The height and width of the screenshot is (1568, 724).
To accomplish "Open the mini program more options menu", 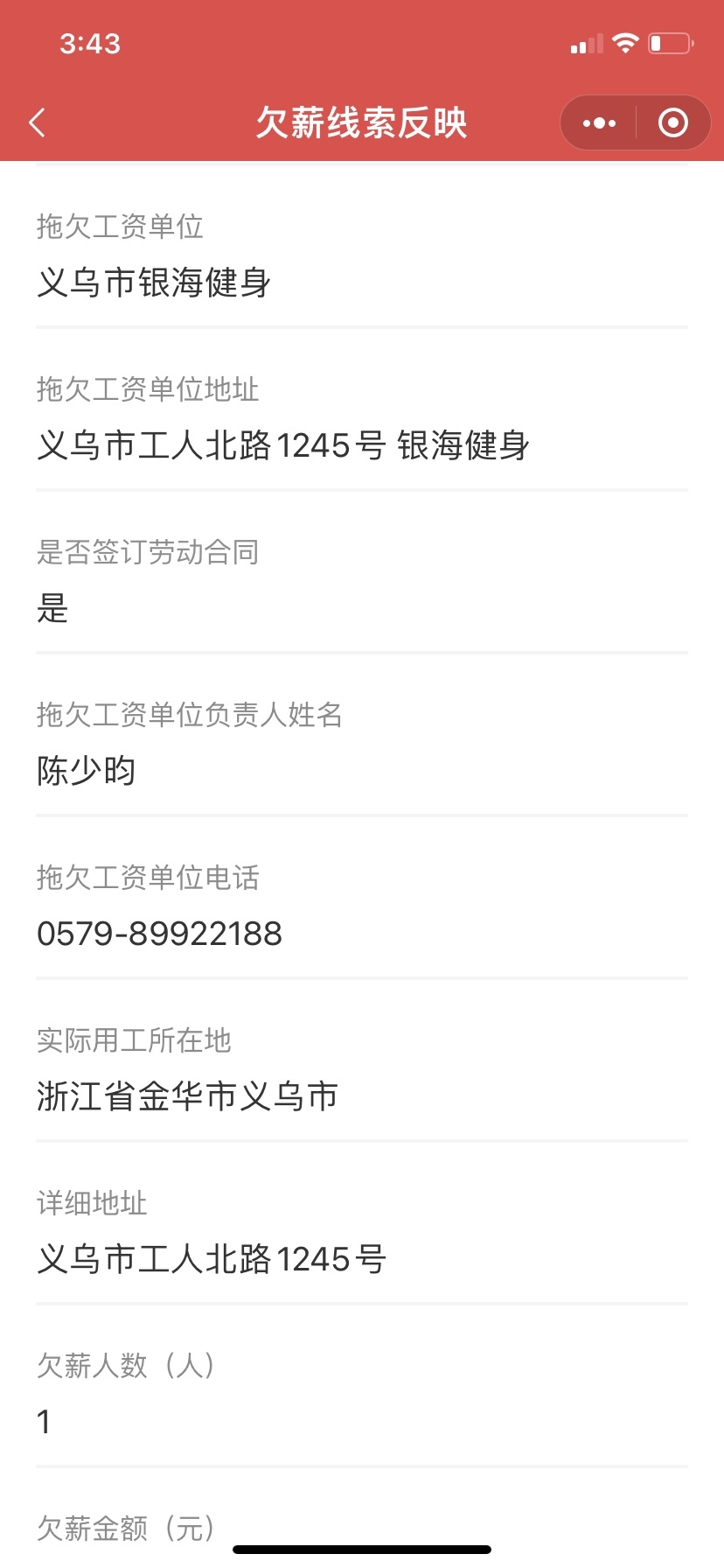I will [599, 123].
